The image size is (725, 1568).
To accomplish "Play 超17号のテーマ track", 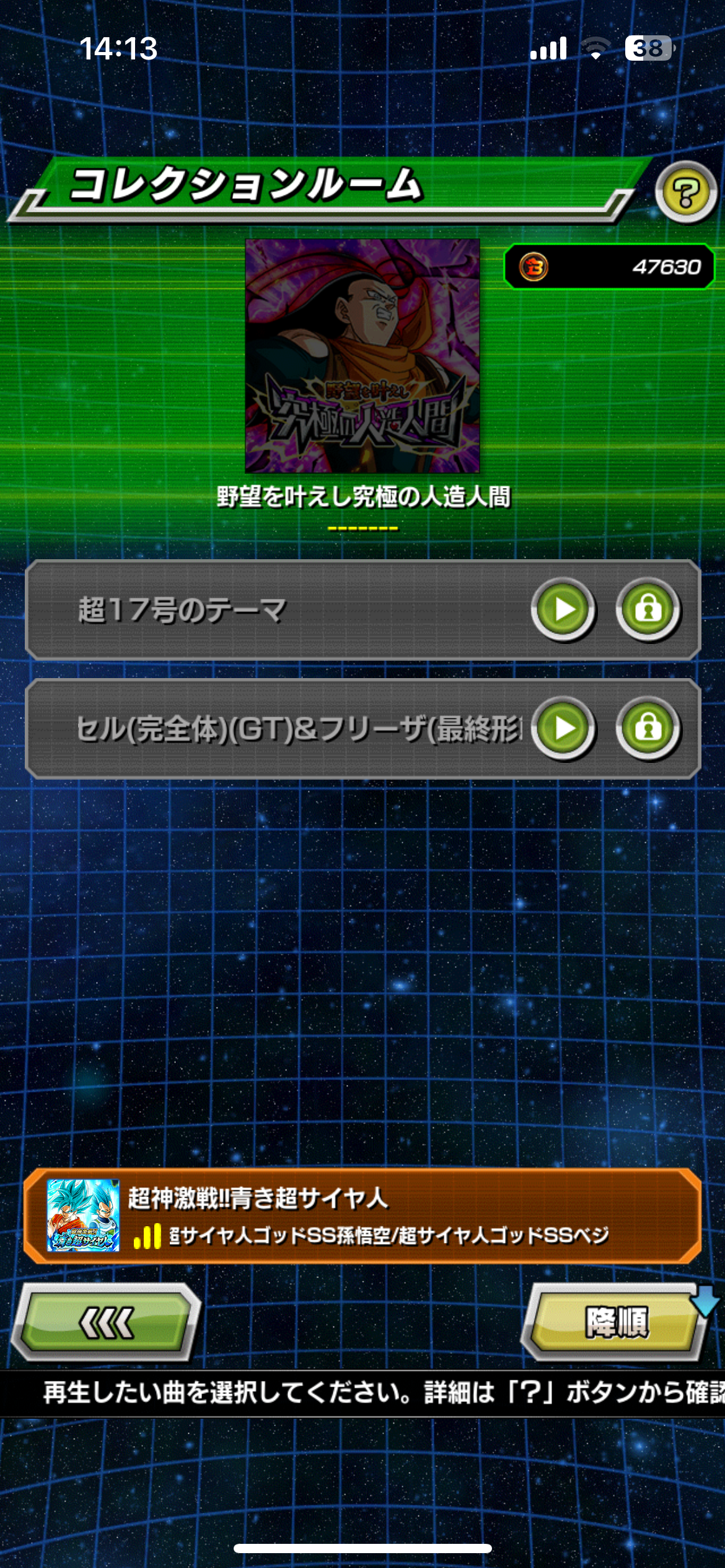I will pyautogui.click(x=563, y=609).
